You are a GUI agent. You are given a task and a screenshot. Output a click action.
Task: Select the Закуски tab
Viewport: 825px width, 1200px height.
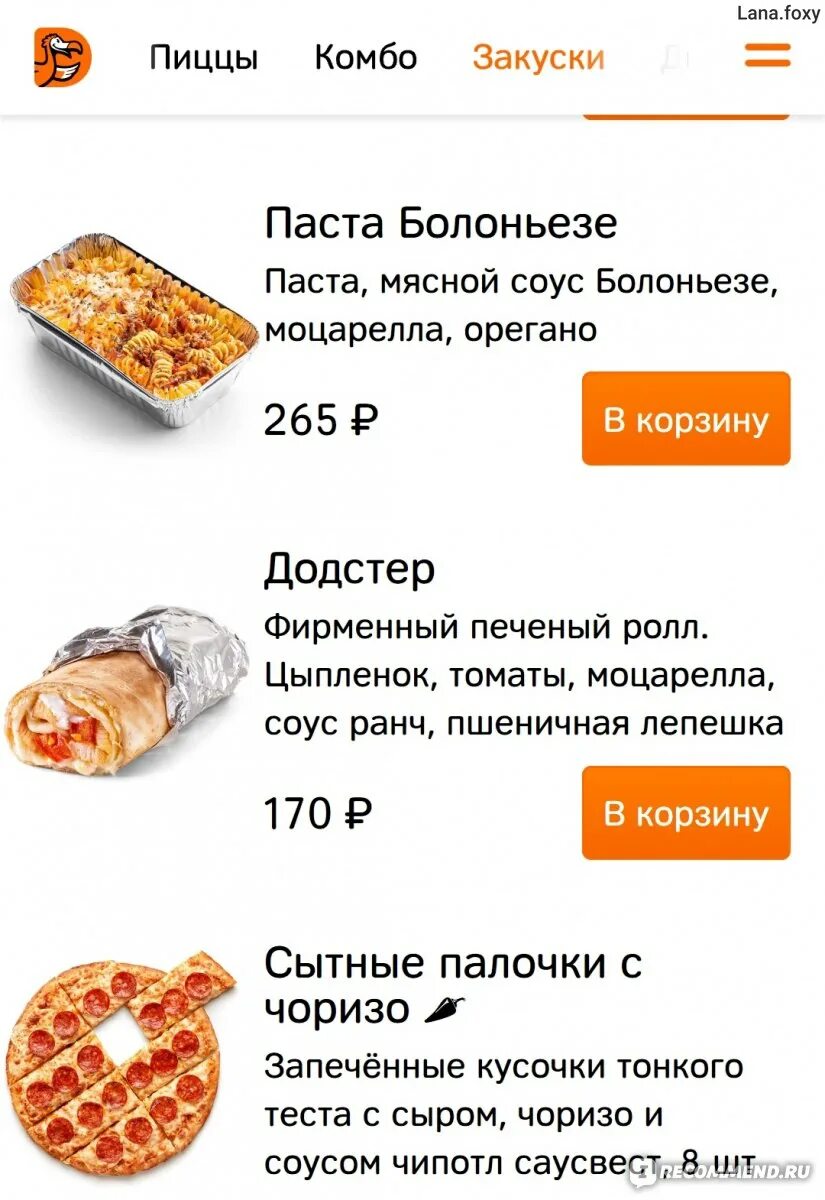[538, 57]
